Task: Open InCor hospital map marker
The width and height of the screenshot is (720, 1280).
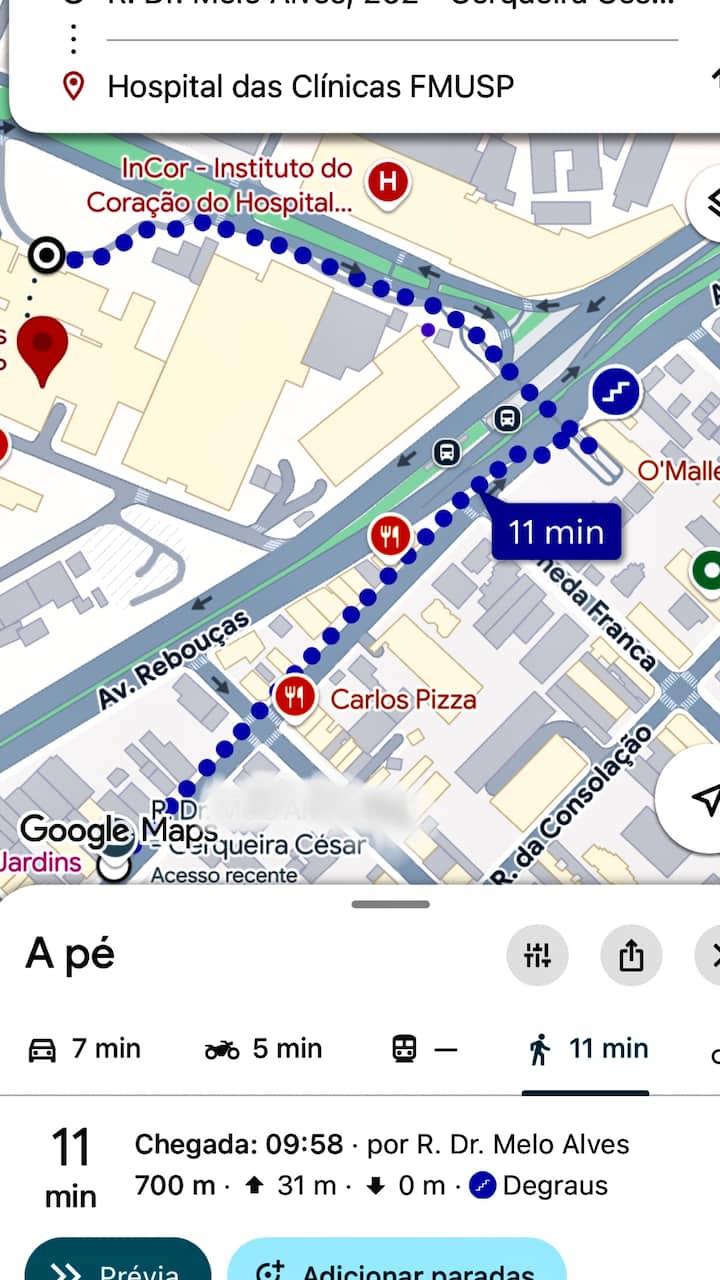Action: (x=388, y=183)
